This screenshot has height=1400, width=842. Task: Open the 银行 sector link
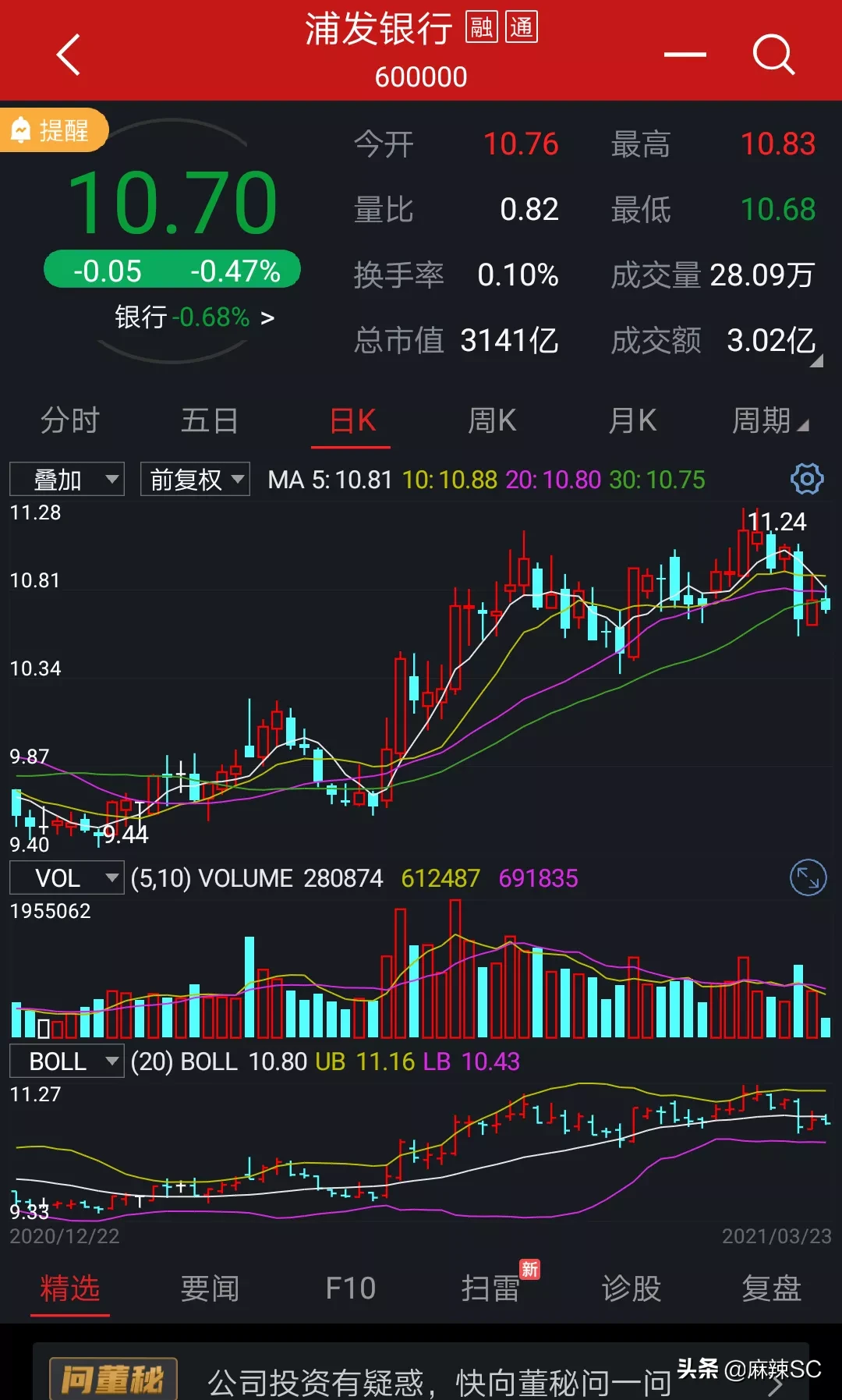[195, 317]
